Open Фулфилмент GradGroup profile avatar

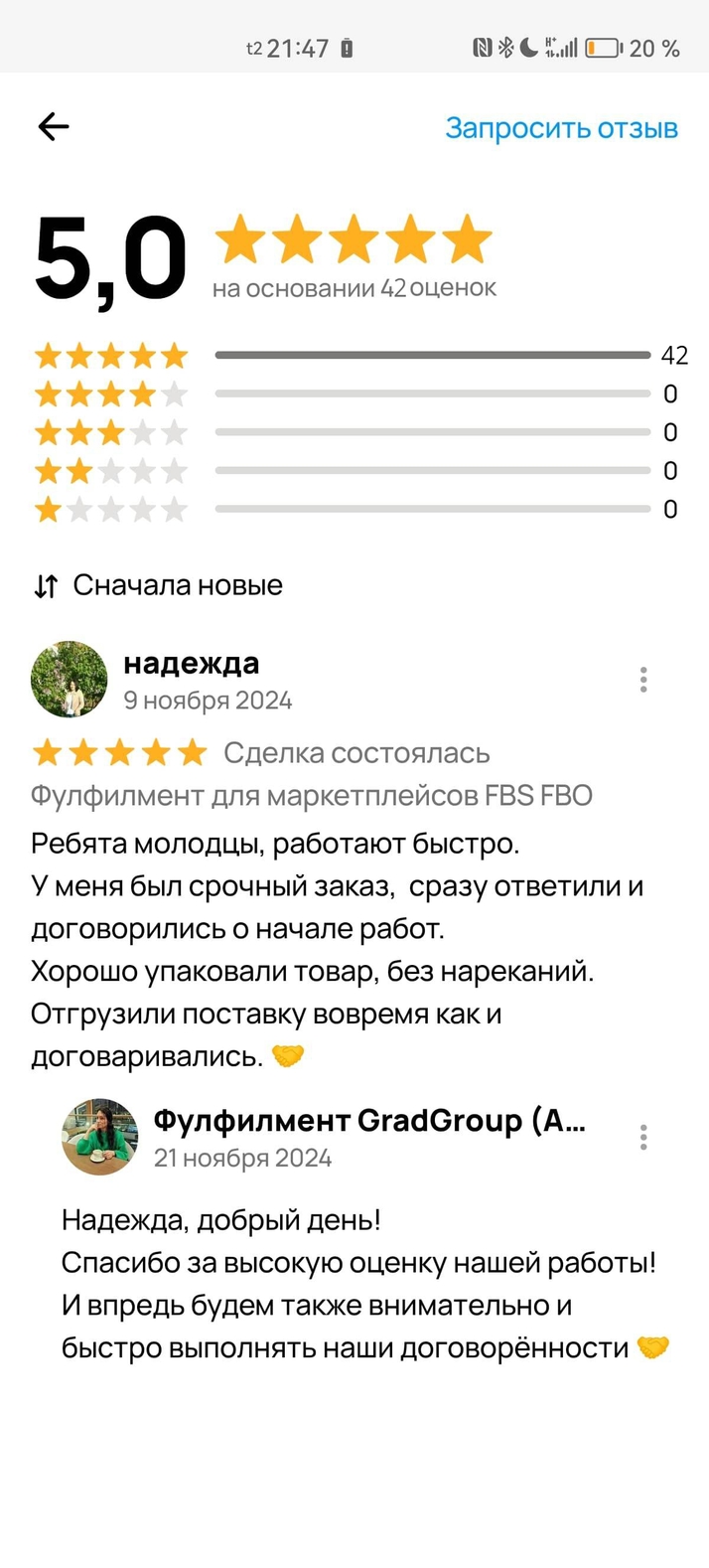99,1137
